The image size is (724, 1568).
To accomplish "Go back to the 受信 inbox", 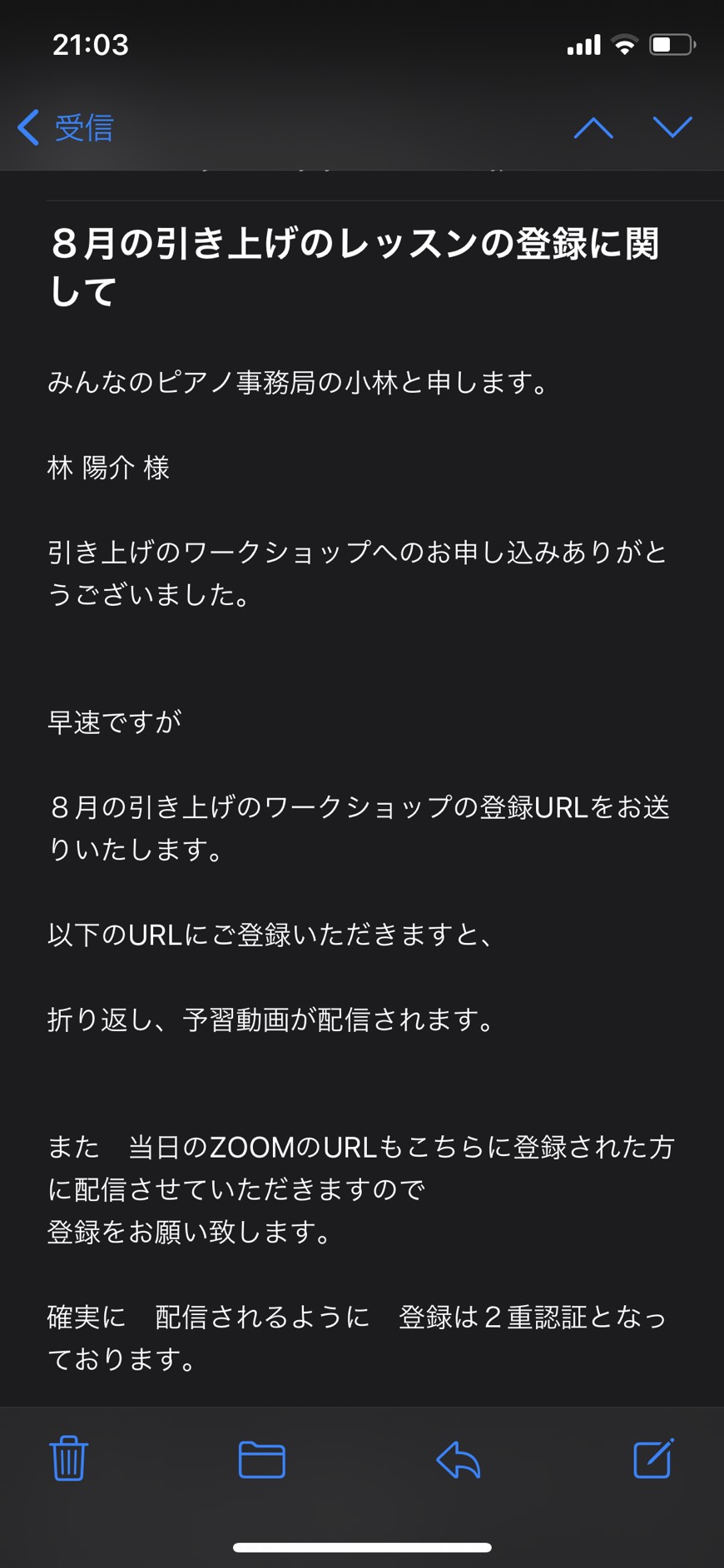I will 66,127.
